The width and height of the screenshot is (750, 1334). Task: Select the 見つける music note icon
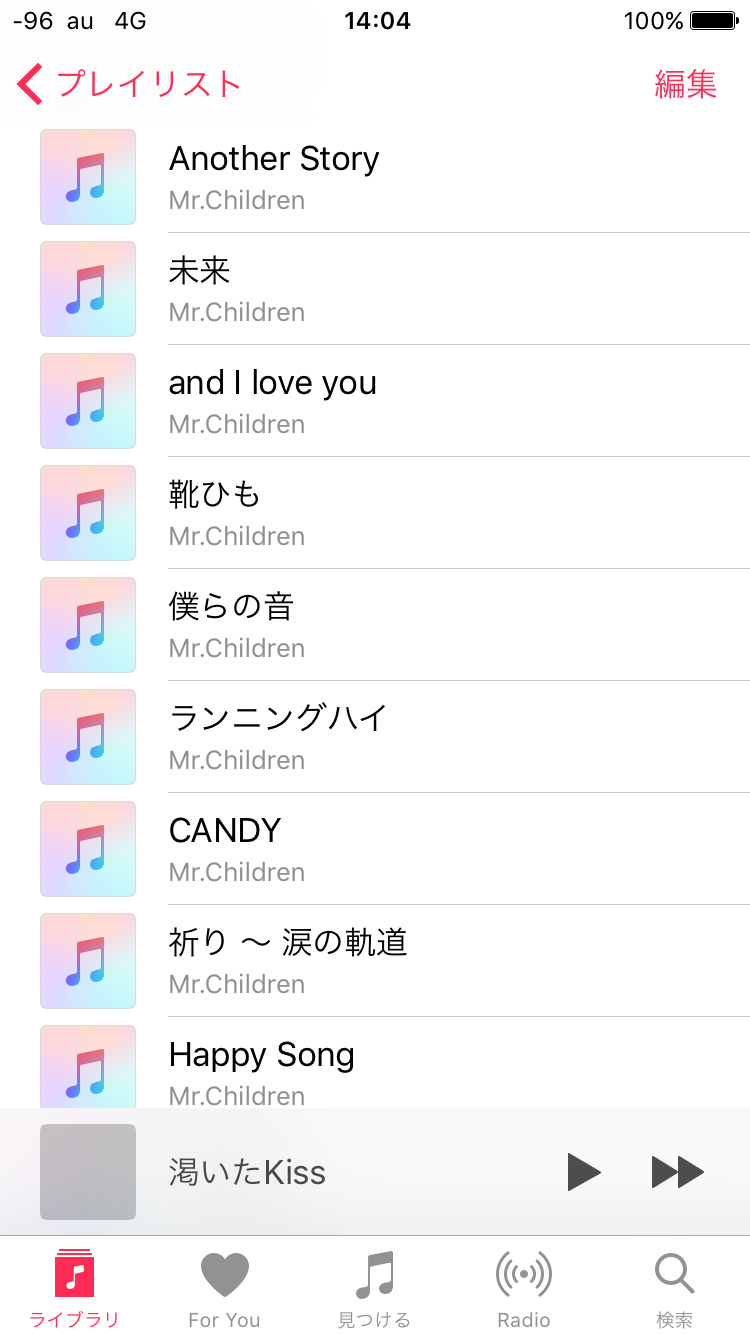[374, 1272]
